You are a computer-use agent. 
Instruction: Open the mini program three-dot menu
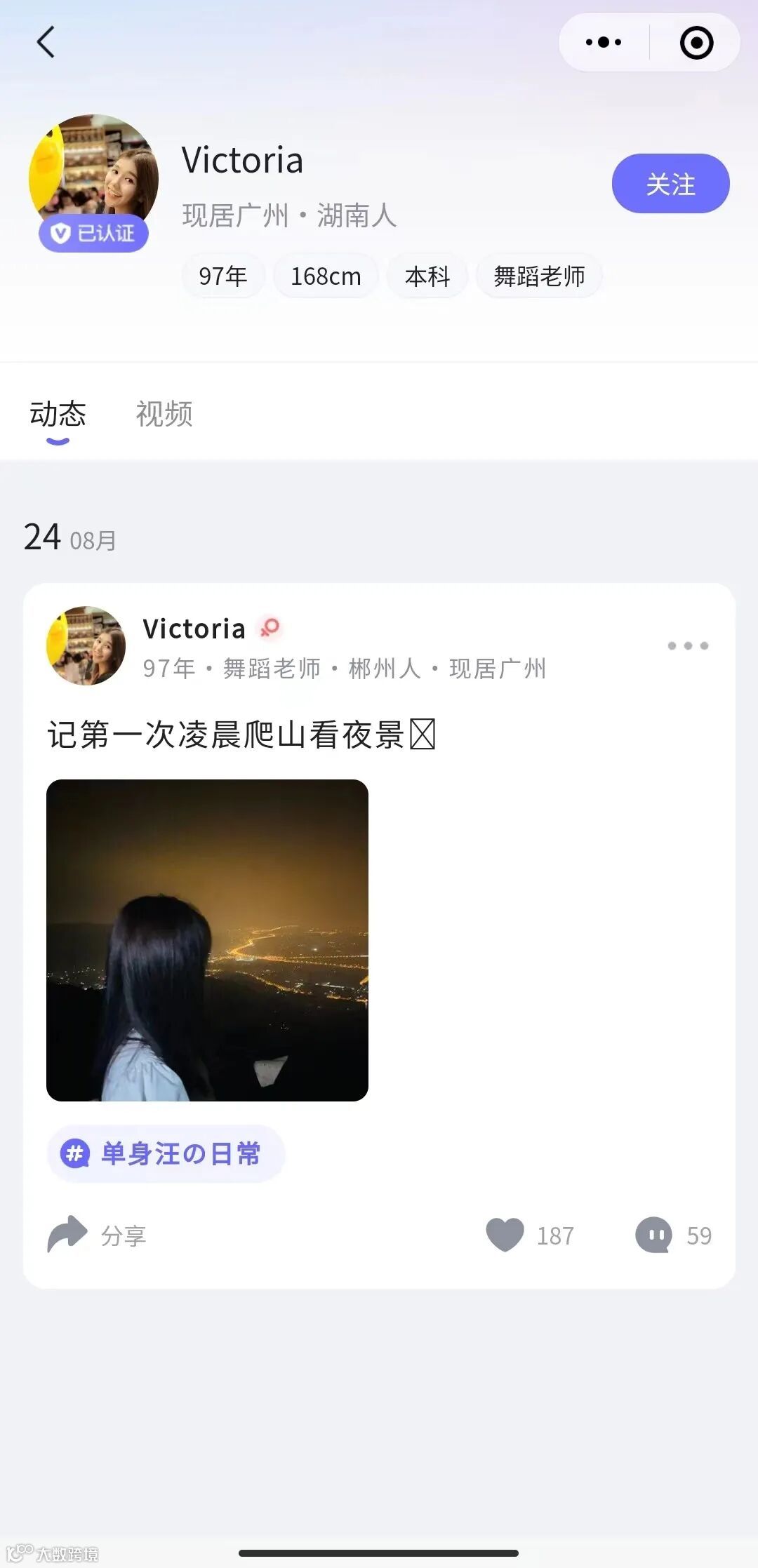coord(604,42)
